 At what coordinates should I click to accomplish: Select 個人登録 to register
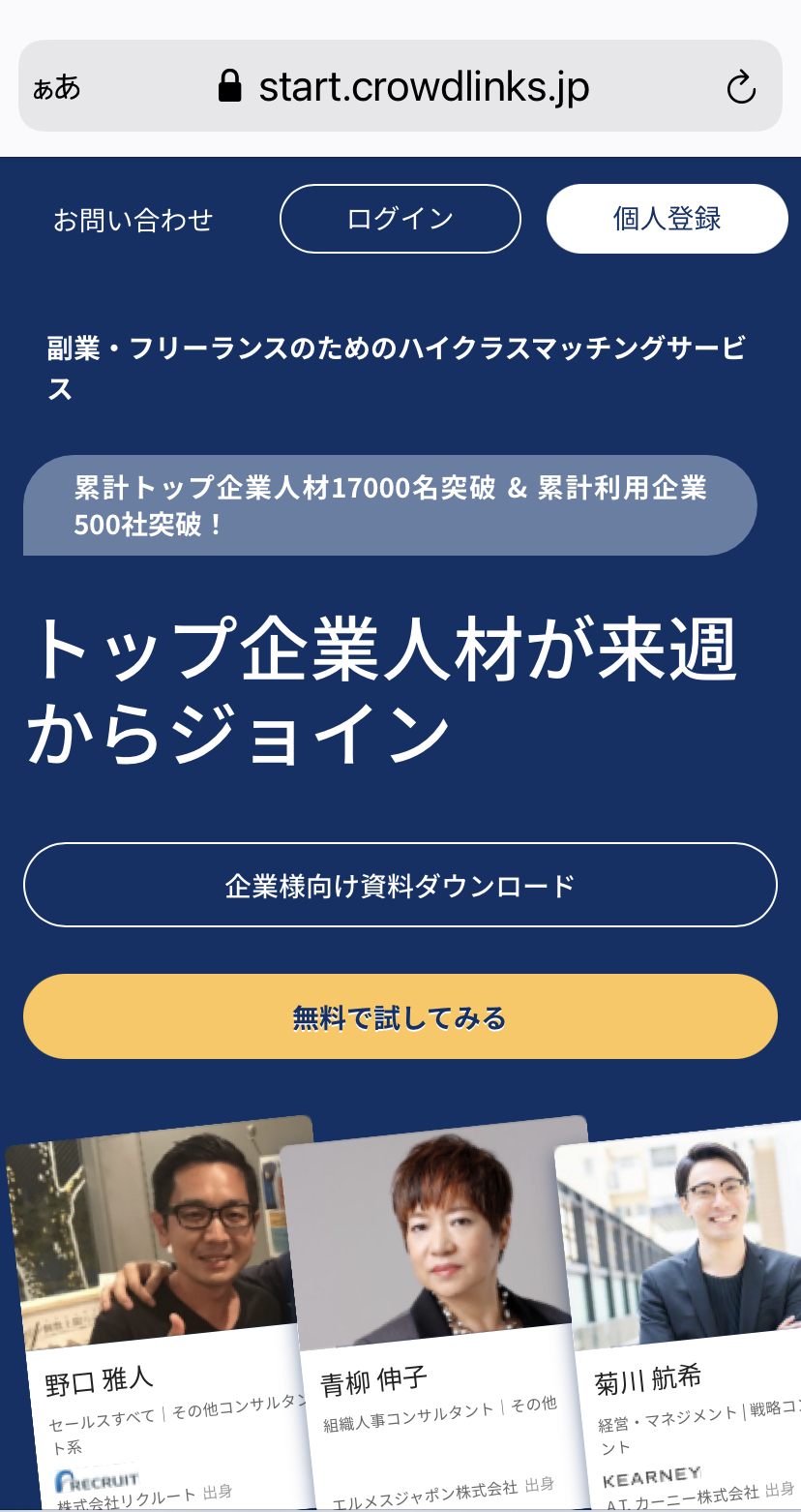point(667,219)
